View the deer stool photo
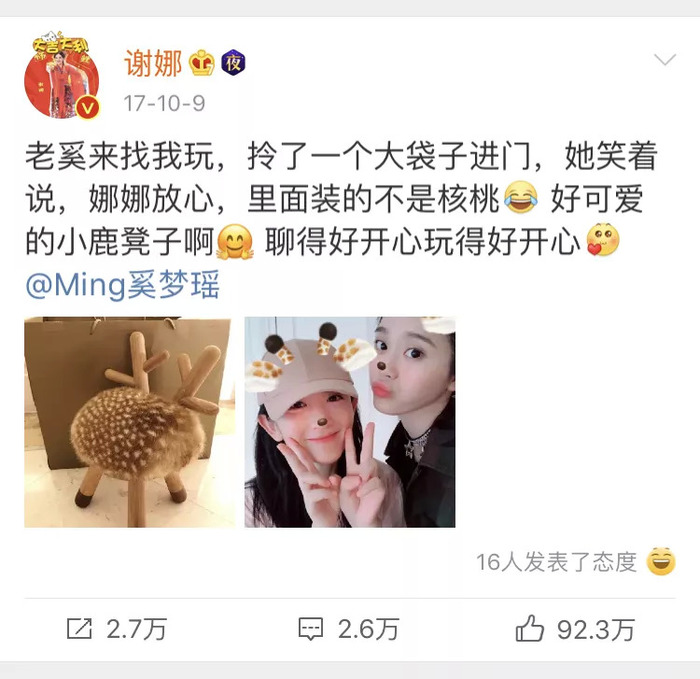The height and width of the screenshot is (679, 700). point(127,422)
